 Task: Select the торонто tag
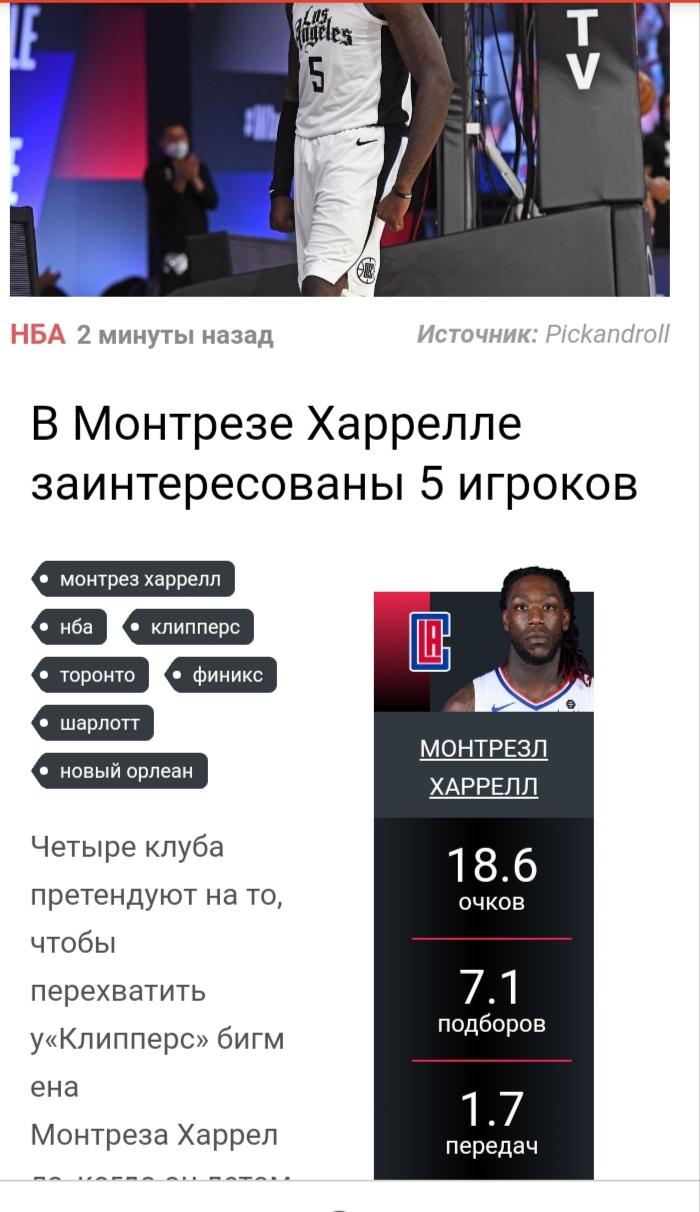click(90, 675)
